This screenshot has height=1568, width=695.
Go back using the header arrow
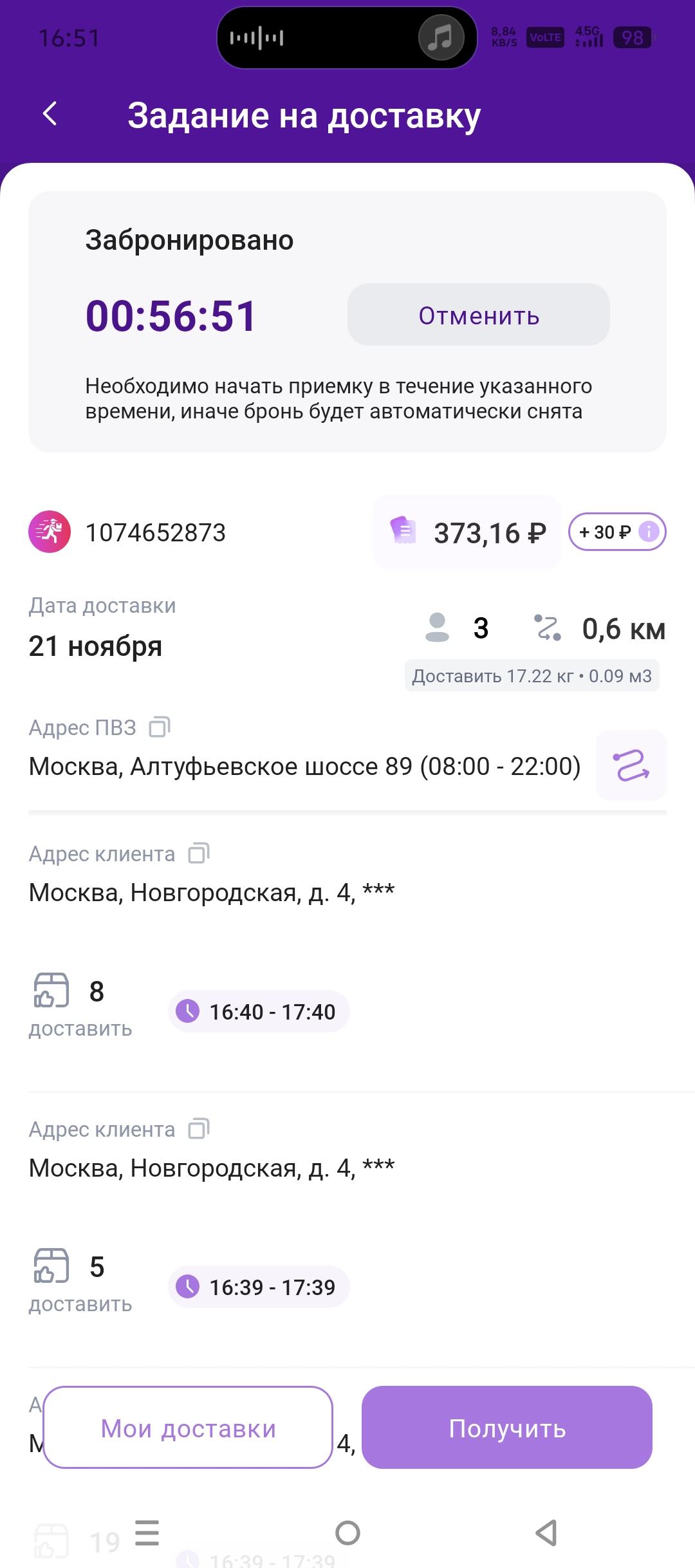(50, 114)
